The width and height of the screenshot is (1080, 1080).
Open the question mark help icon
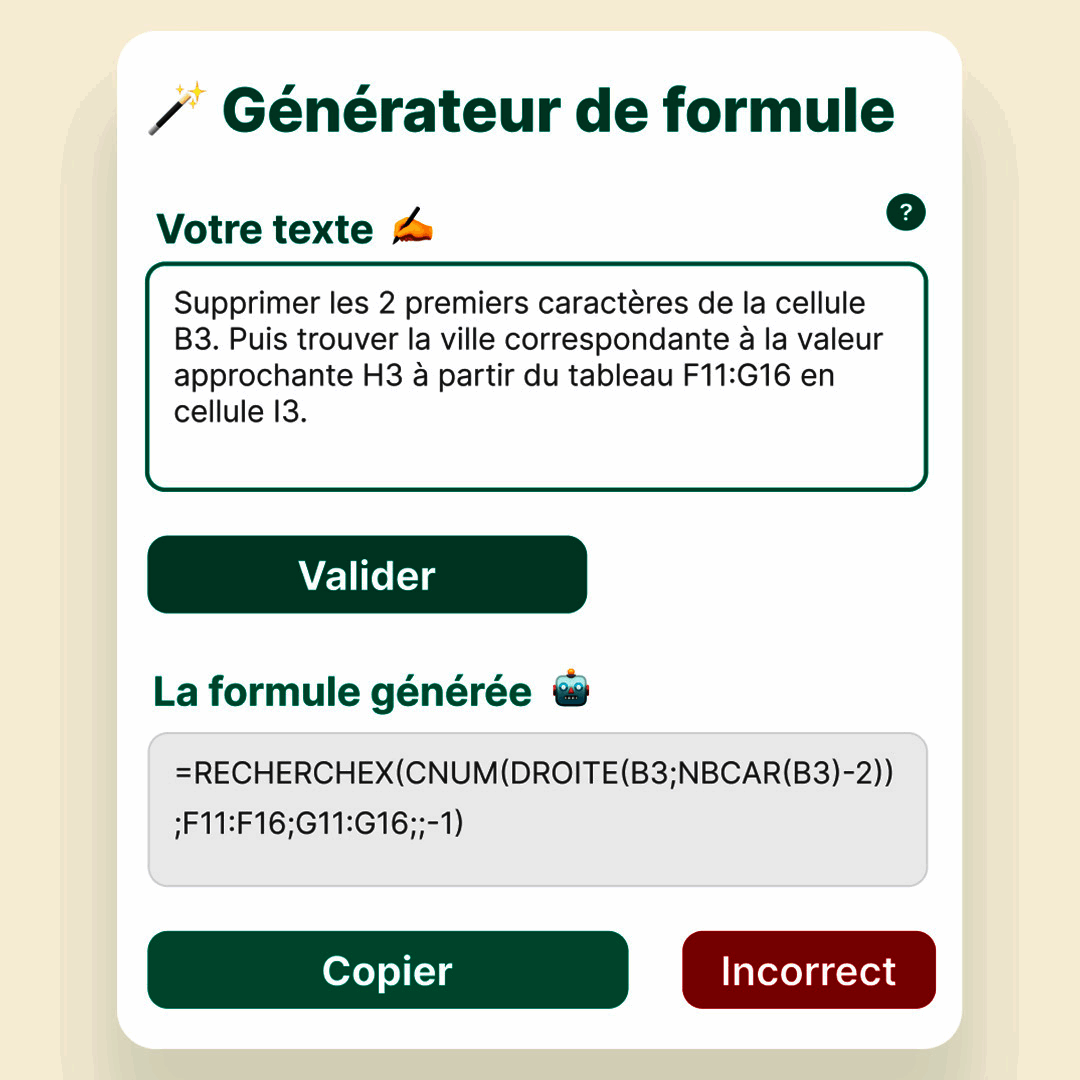coord(906,212)
